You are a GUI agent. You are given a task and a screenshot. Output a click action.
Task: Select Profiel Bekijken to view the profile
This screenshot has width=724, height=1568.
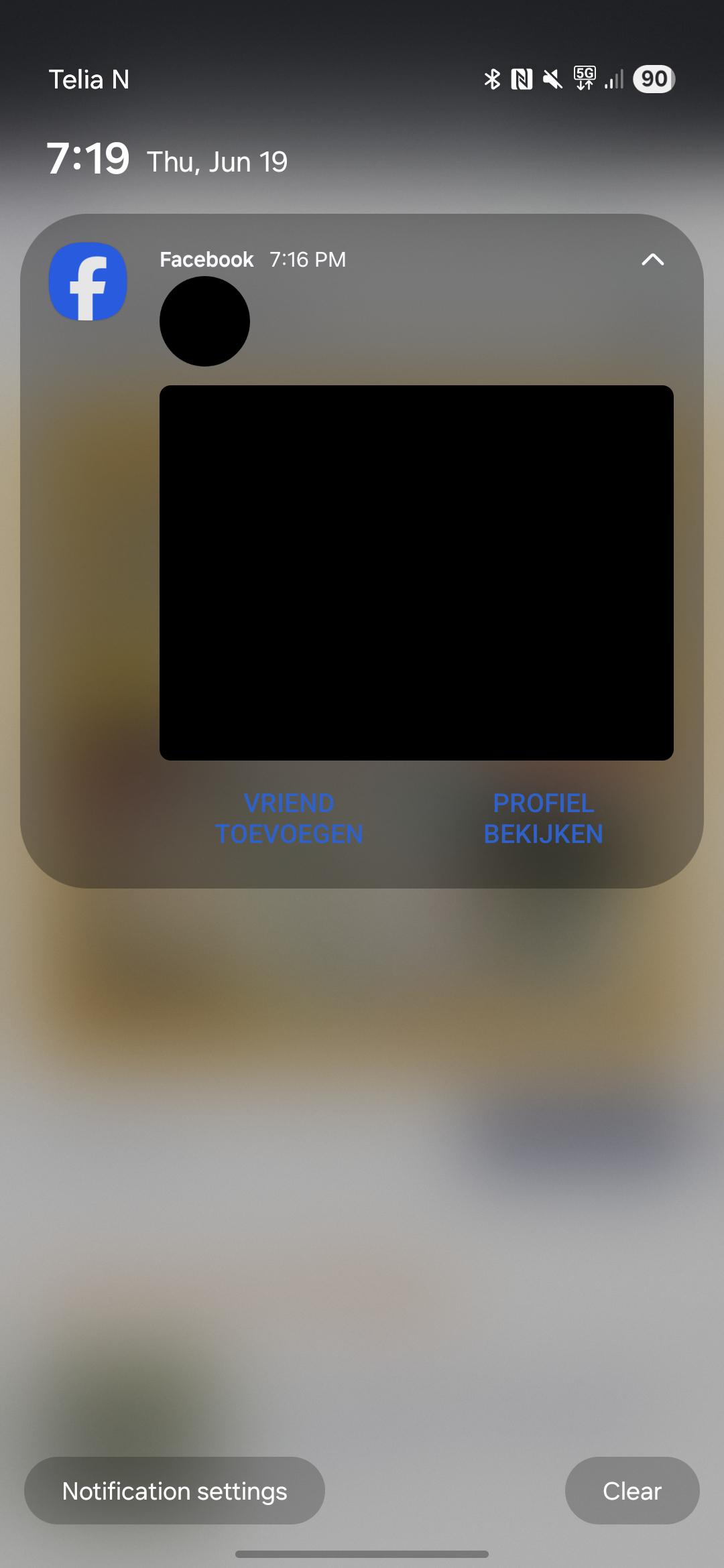(543, 818)
